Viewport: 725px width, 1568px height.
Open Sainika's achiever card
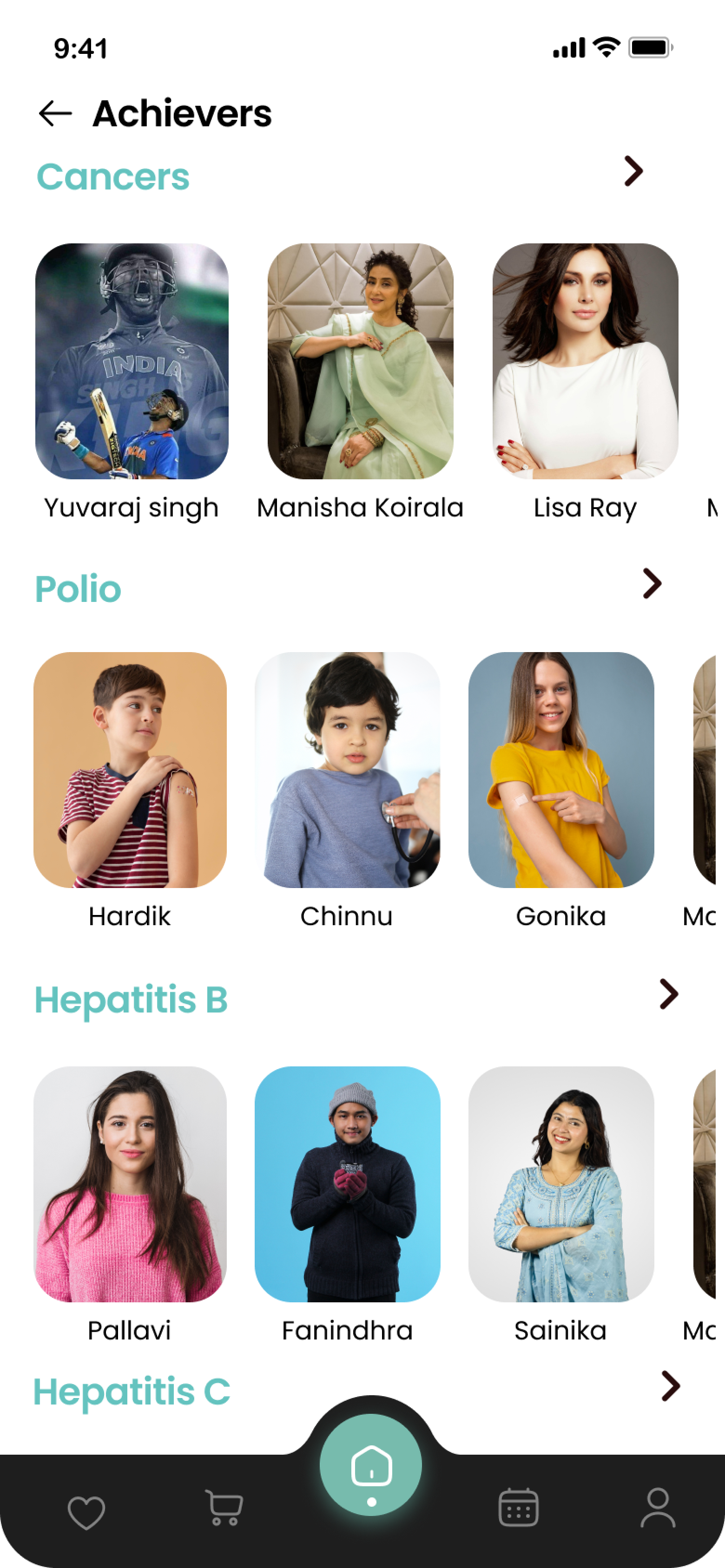click(561, 1184)
